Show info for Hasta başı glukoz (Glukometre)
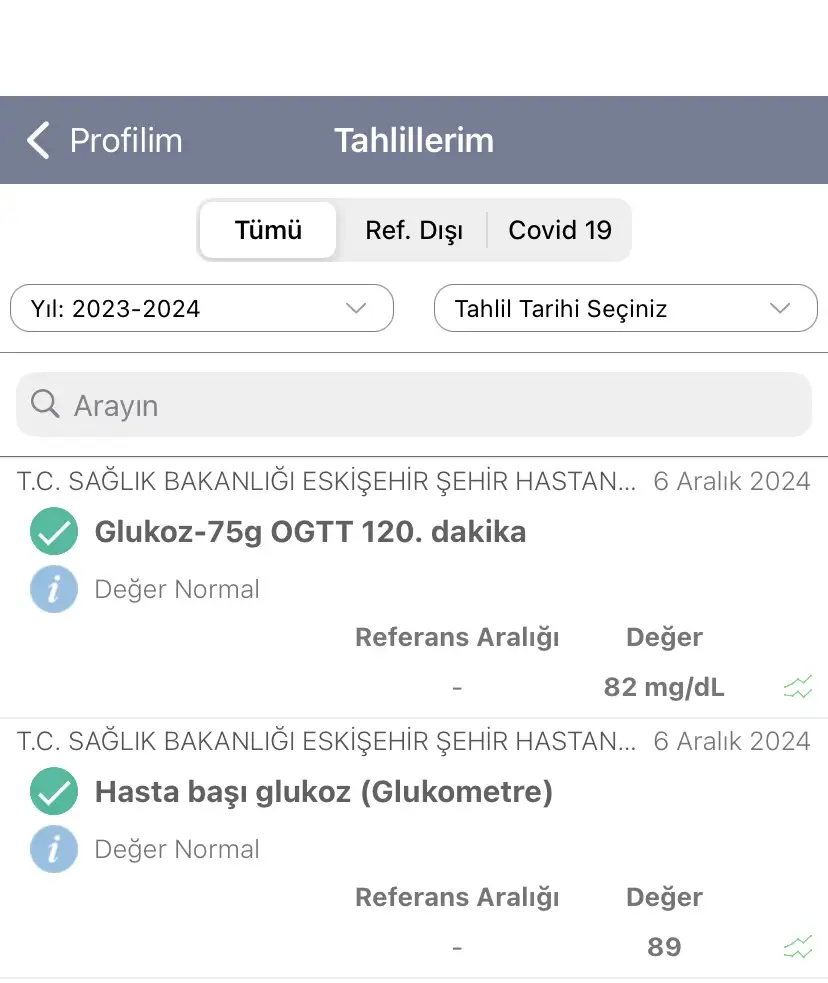 coord(54,850)
